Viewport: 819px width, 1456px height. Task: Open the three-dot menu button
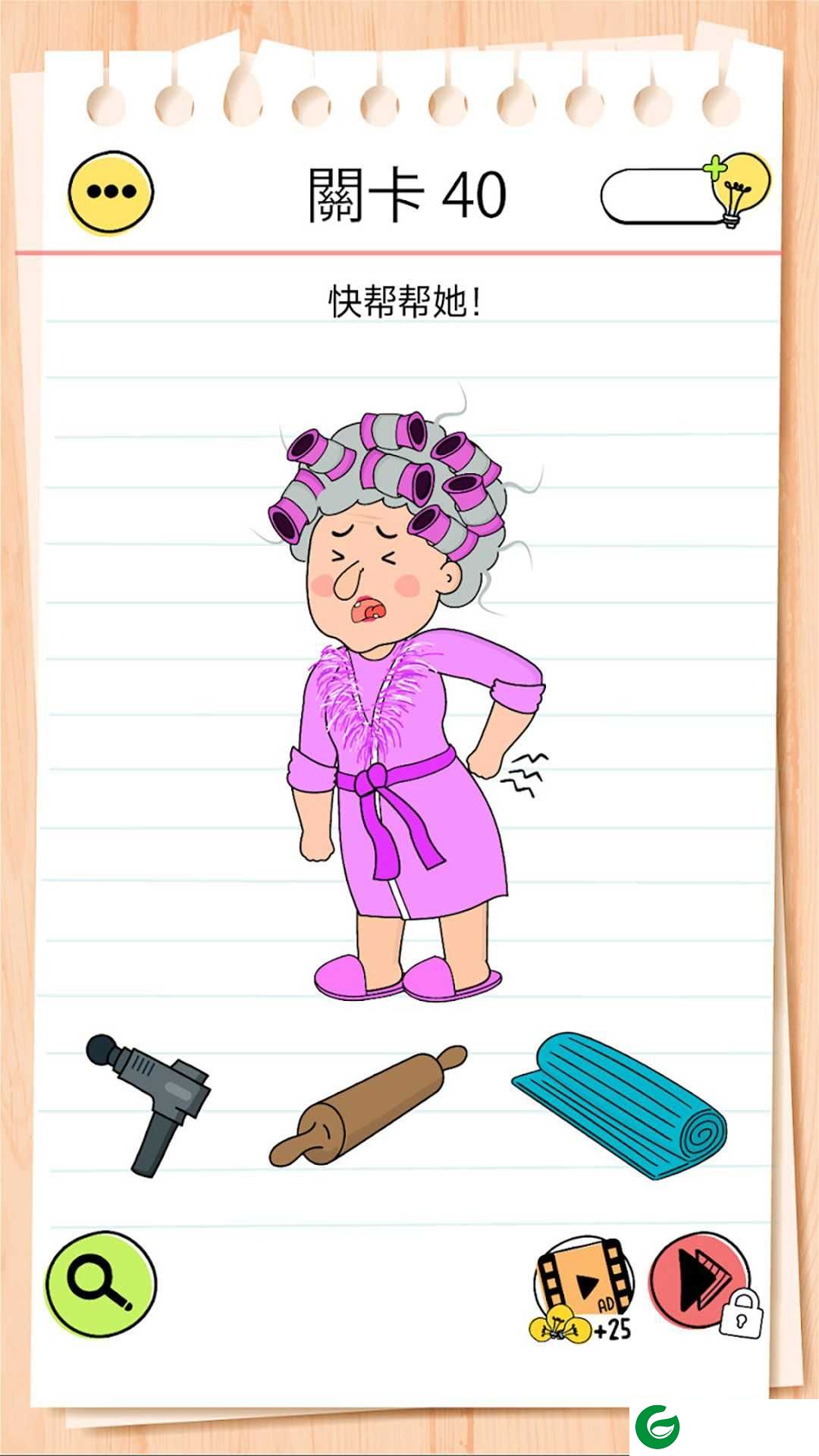pos(111,193)
